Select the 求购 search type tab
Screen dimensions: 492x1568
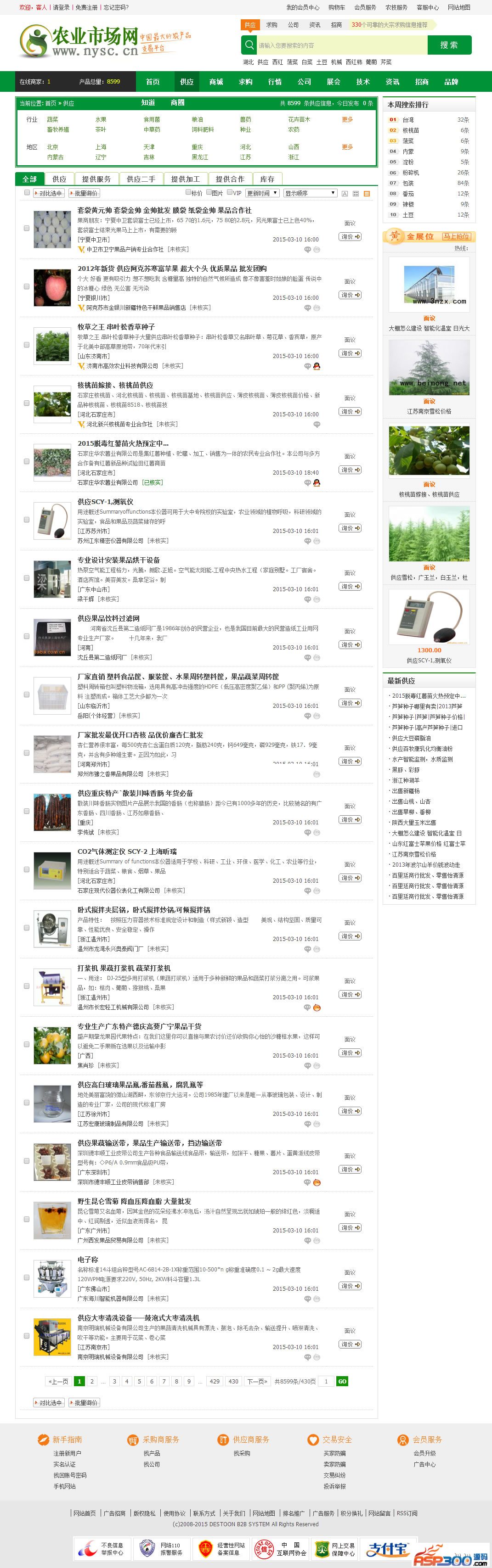coord(271,25)
